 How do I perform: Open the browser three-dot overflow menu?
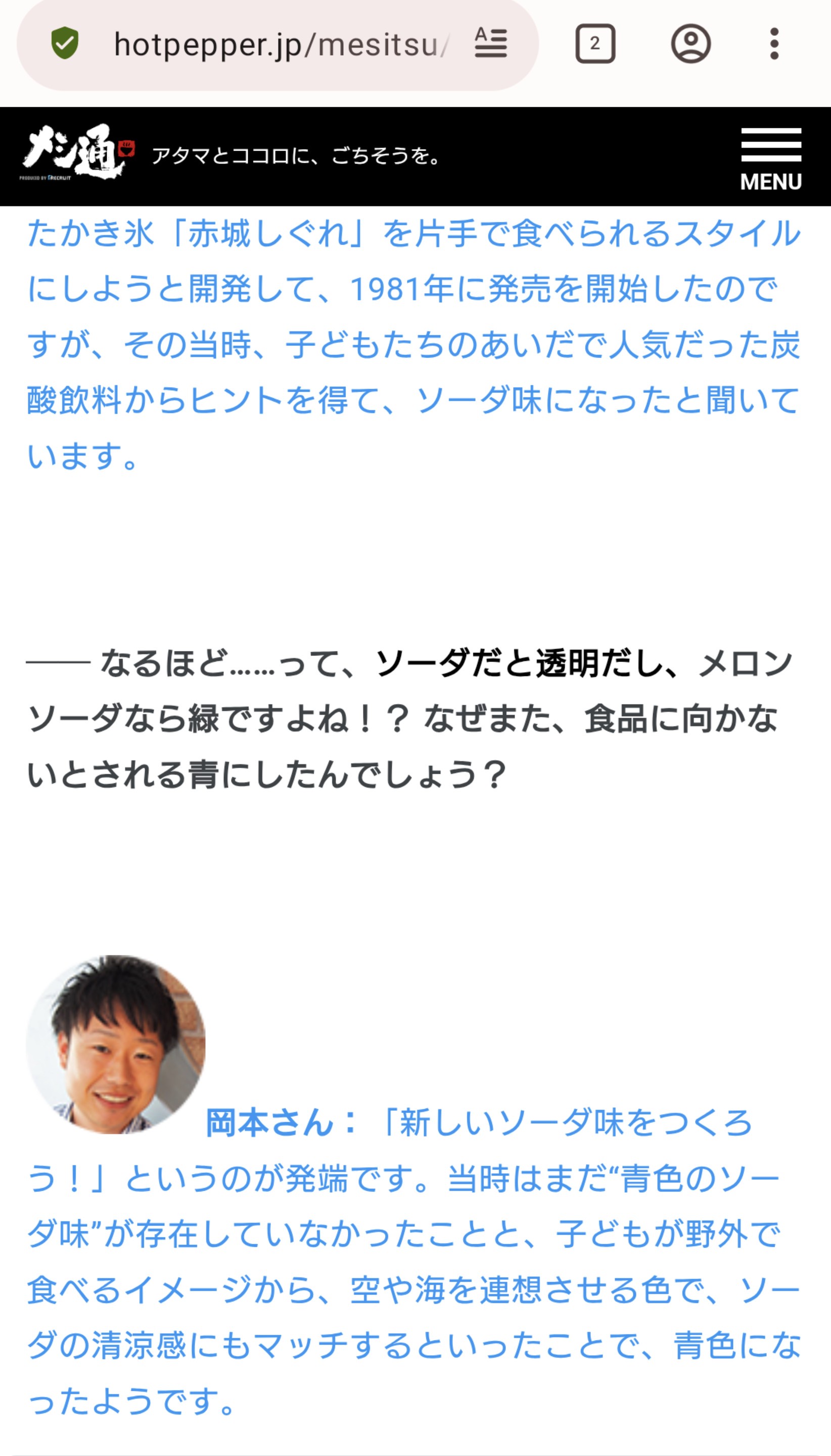(x=774, y=43)
